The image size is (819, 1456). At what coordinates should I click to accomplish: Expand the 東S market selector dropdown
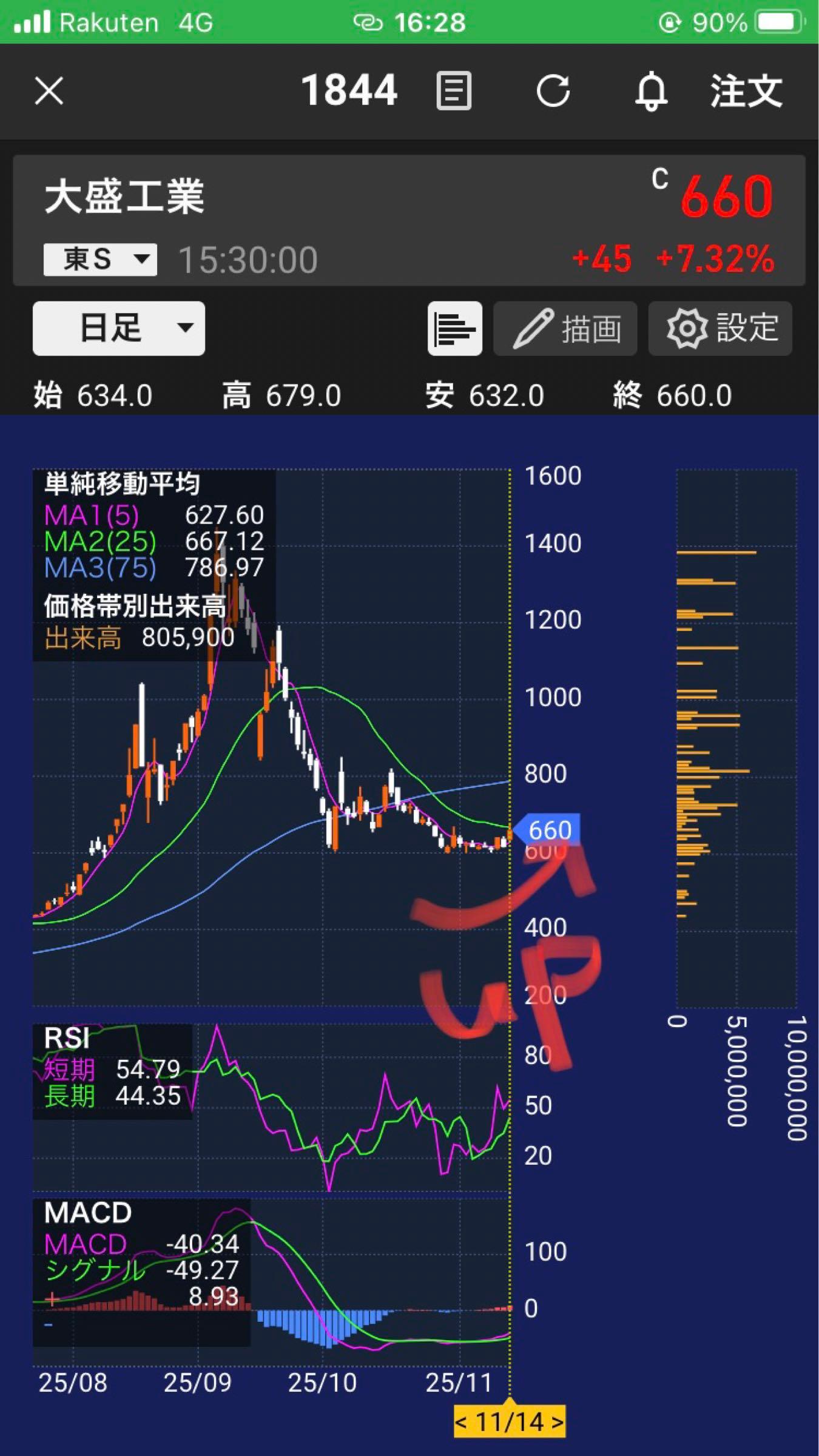tap(99, 258)
